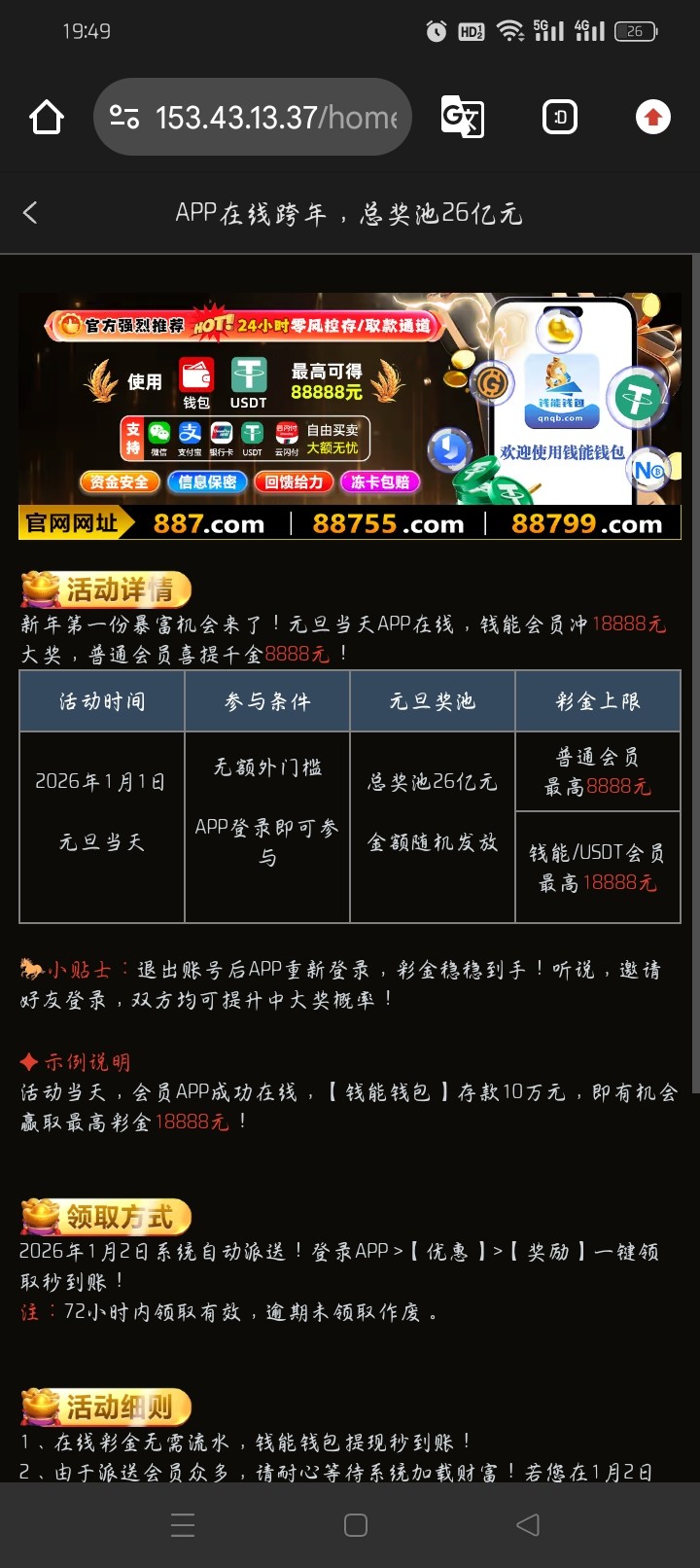Go back using the page's back arrow
Image resolution: width=700 pixels, height=1568 pixels.
[x=30, y=213]
